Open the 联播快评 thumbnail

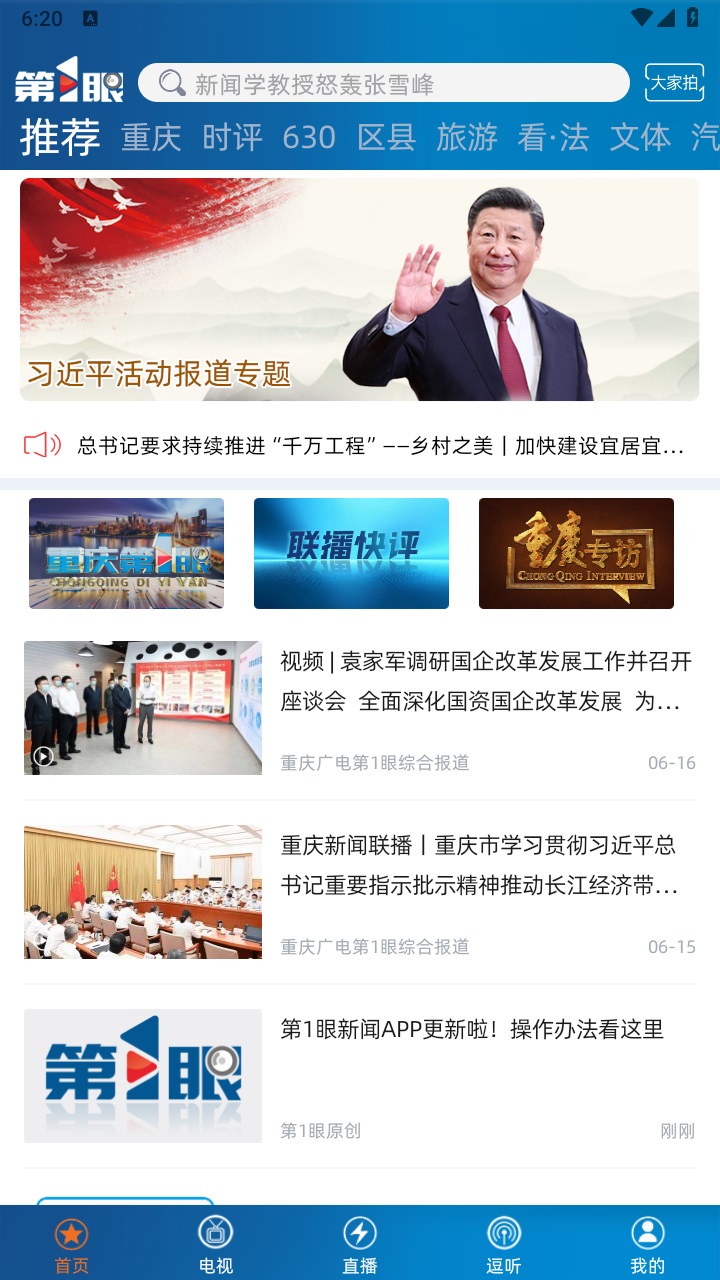[x=352, y=554]
